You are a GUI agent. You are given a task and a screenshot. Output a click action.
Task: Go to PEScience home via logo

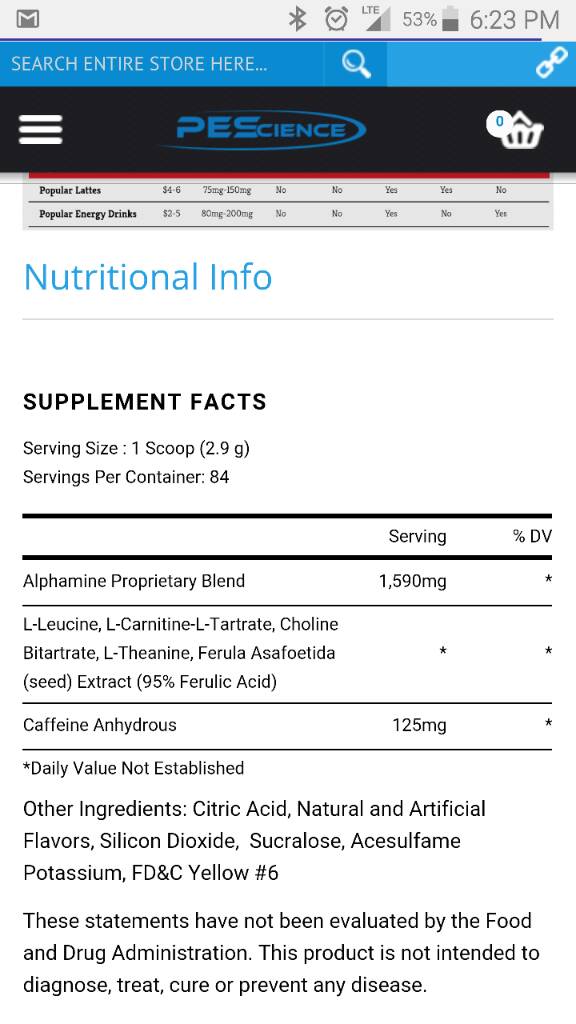point(263,129)
